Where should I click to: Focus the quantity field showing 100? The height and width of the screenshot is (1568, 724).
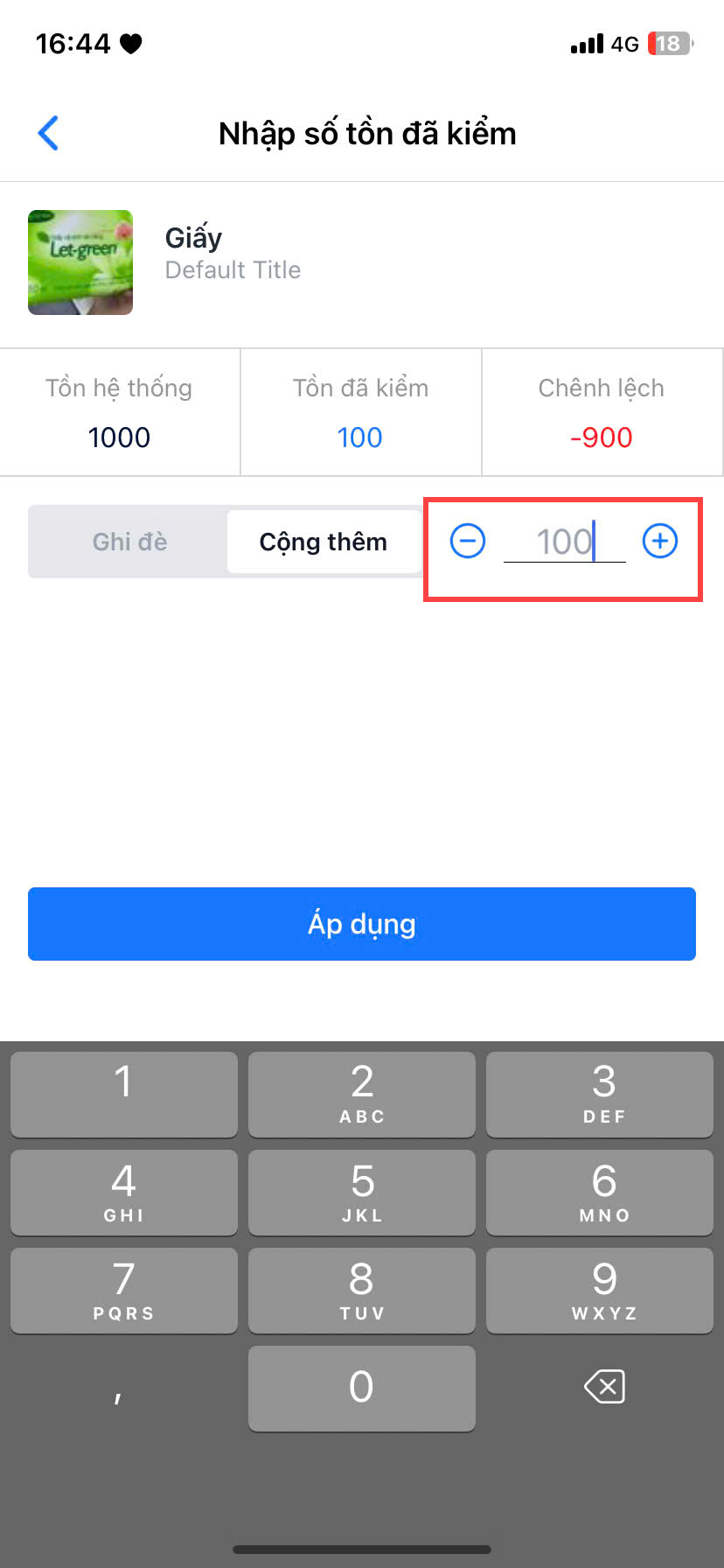coord(564,542)
